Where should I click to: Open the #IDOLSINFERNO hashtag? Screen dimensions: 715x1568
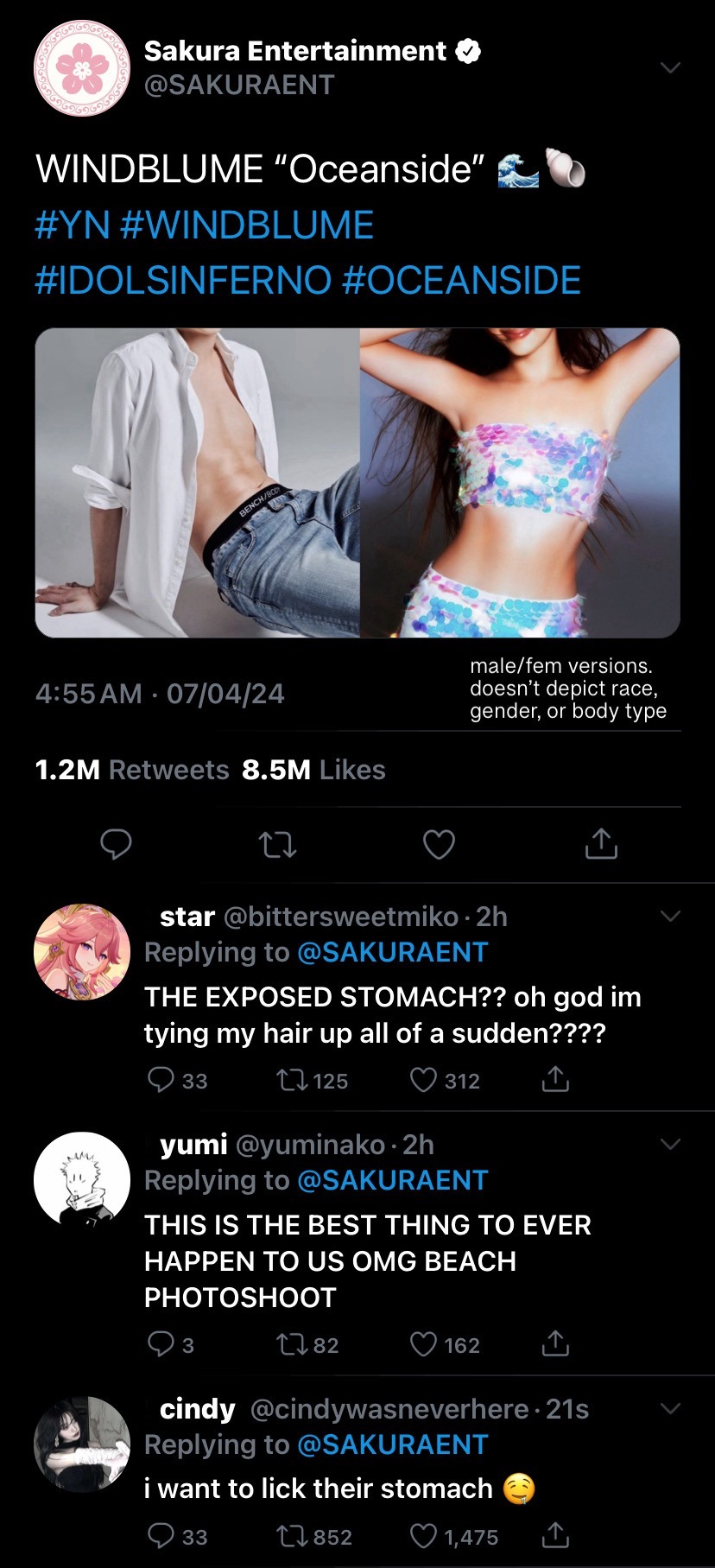tap(183, 280)
